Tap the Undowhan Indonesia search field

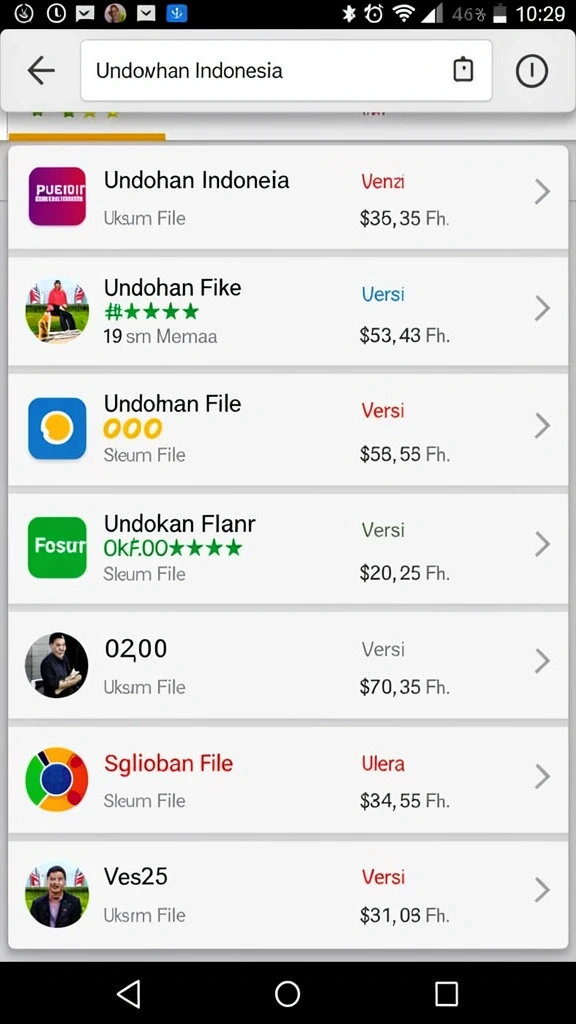coord(286,71)
